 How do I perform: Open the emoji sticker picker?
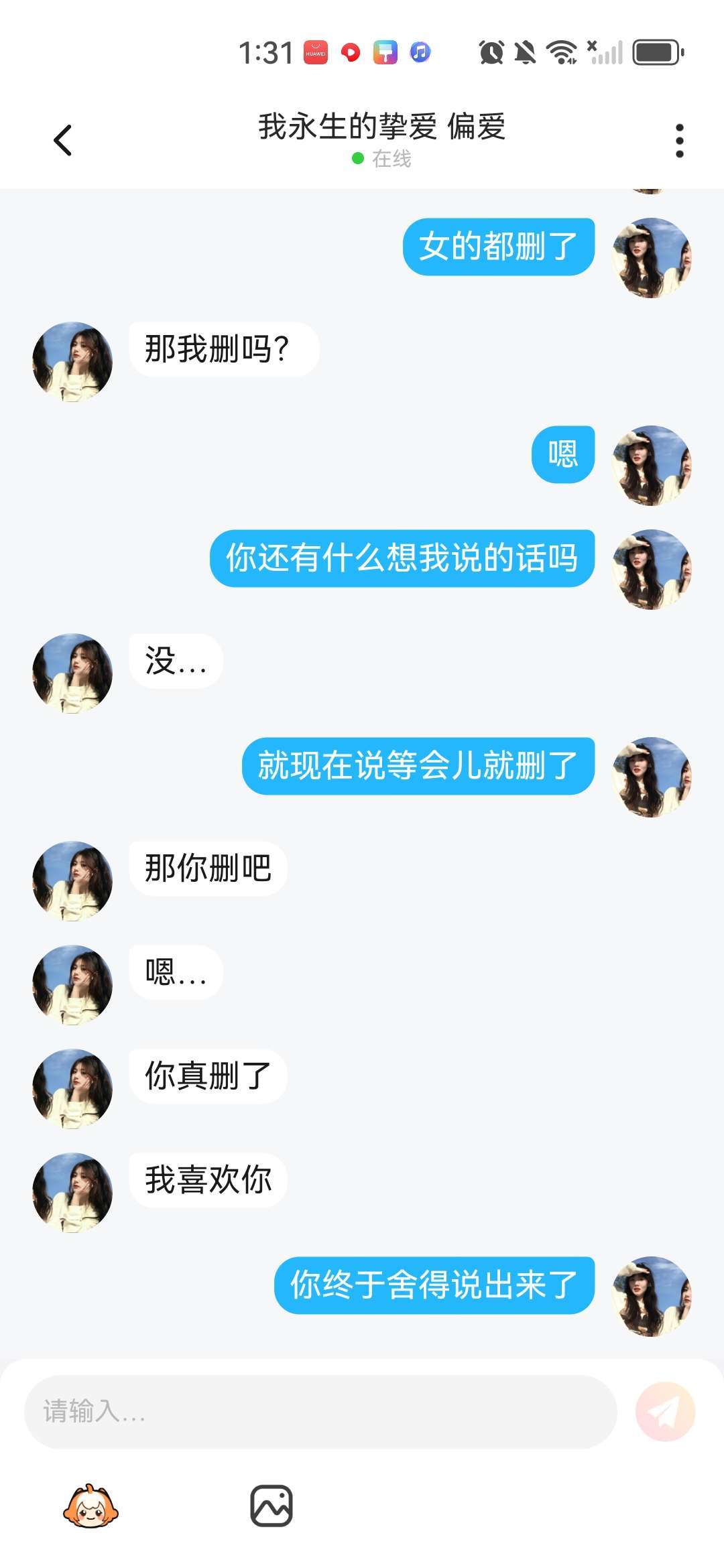pyautogui.click(x=90, y=1506)
